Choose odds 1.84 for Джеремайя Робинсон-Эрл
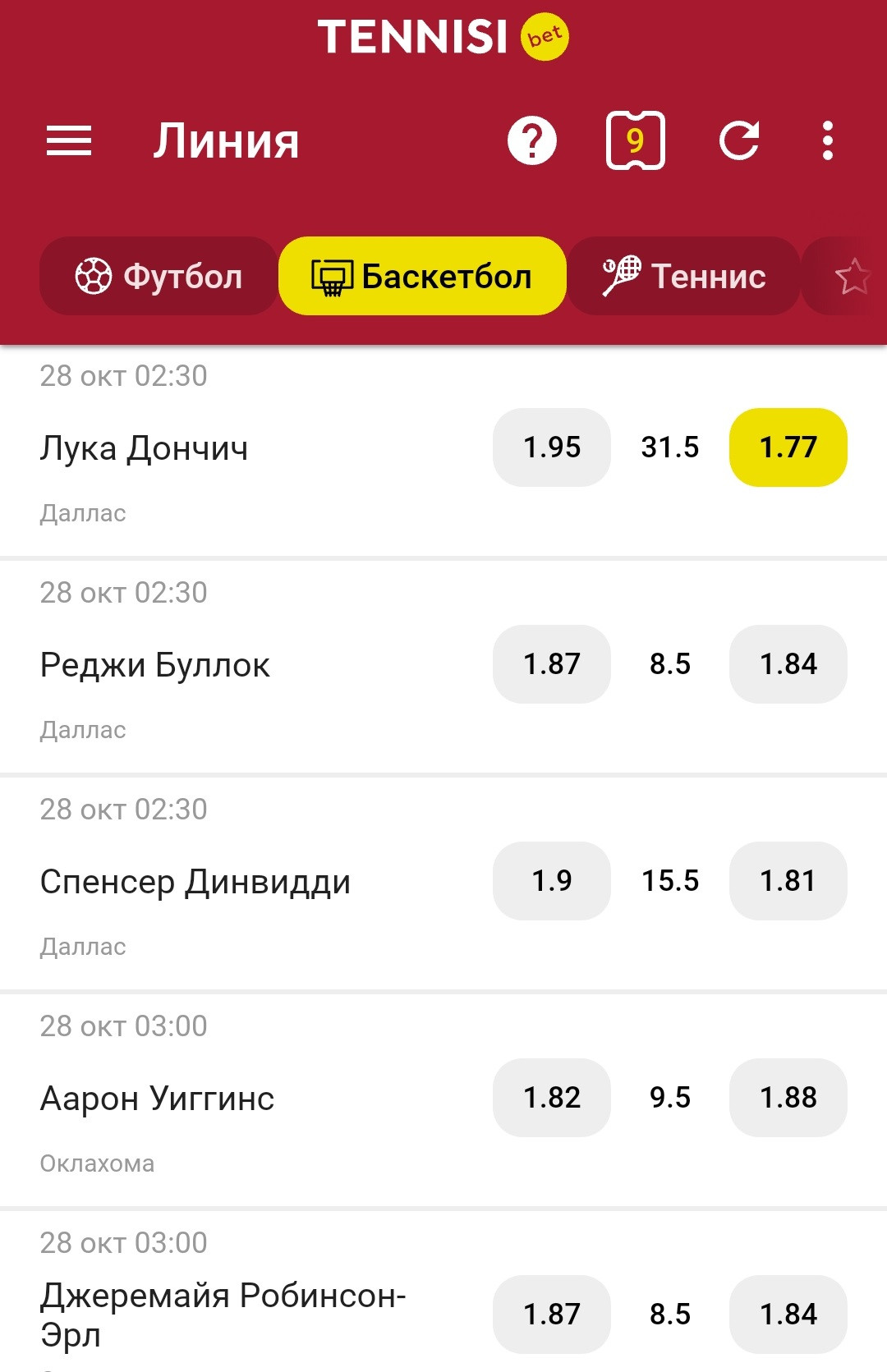The width and height of the screenshot is (887, 1372). click(788, 1315)
